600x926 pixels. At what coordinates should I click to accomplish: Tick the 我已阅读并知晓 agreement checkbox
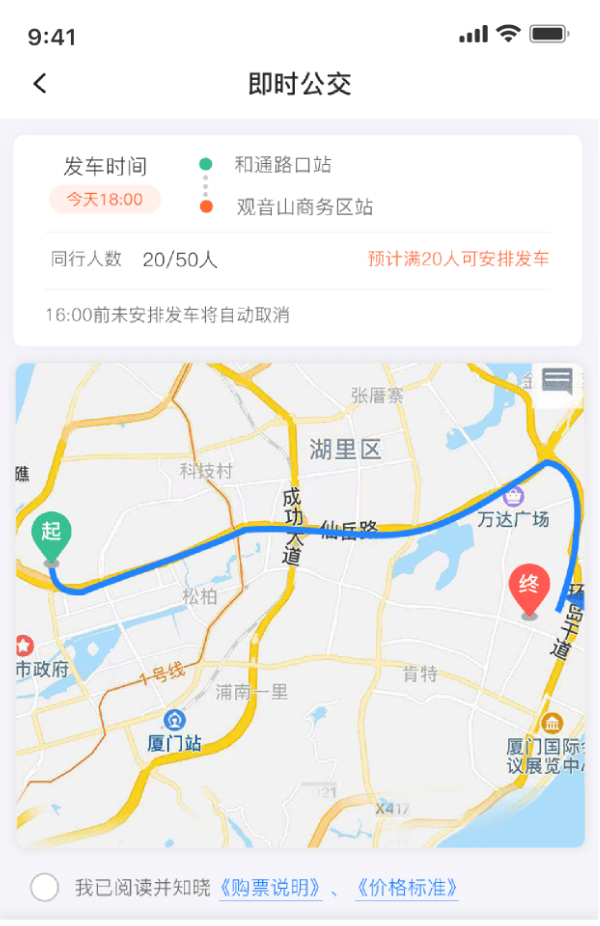(x=44, y=887)
